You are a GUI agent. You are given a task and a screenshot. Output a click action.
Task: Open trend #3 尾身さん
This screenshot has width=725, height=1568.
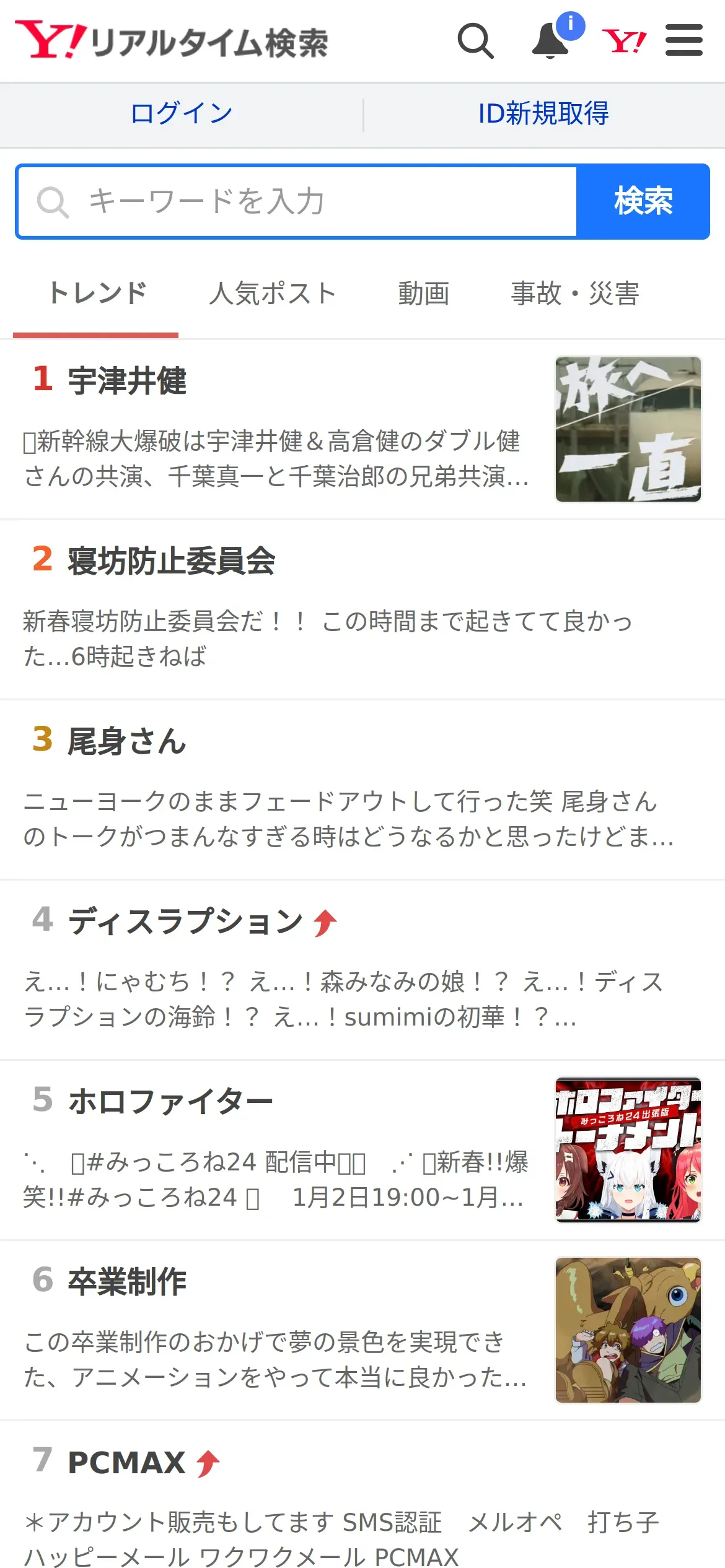[362, 790]
